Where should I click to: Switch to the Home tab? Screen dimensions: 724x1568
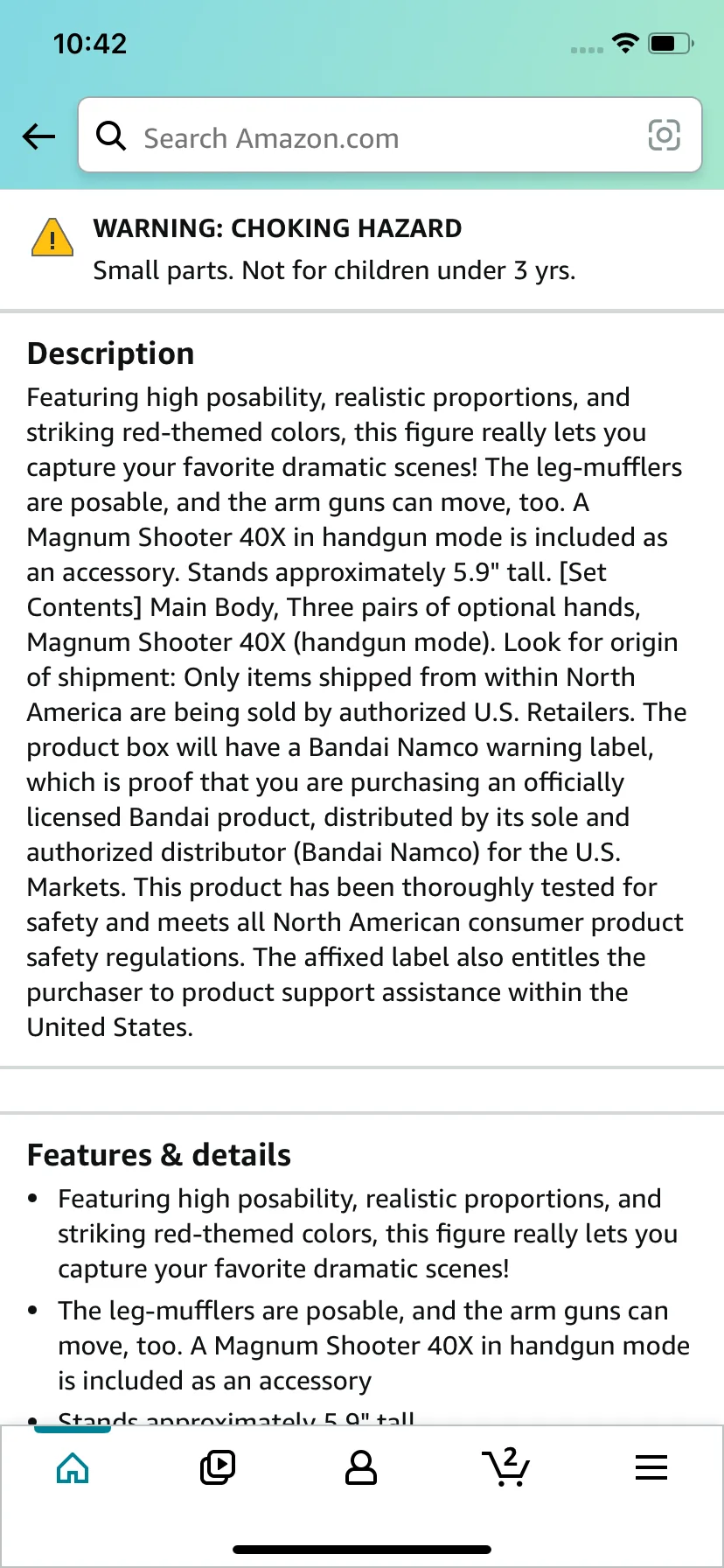pos(73,1467)
